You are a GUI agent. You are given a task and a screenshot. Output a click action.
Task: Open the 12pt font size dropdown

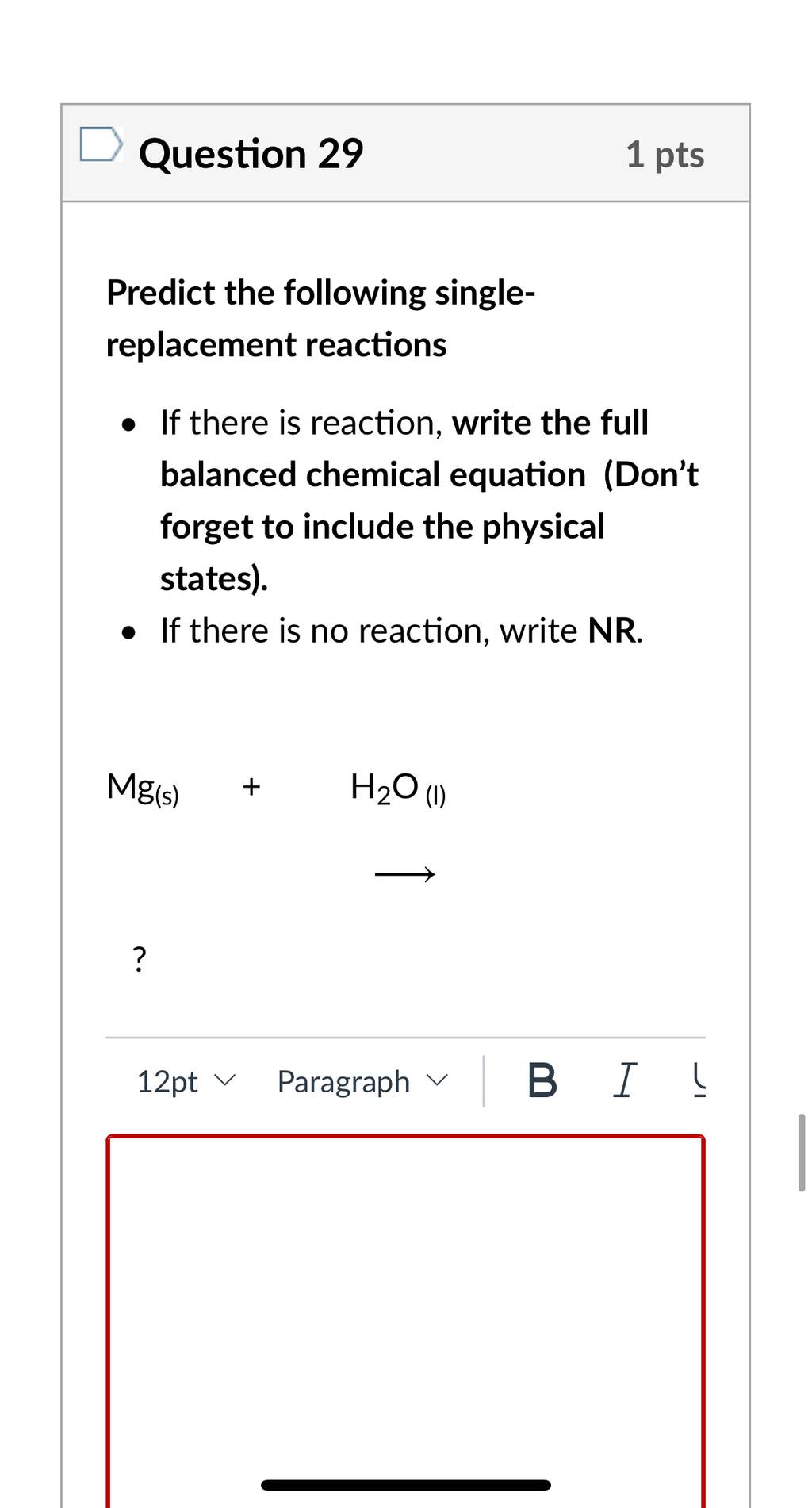point(186,1081)
